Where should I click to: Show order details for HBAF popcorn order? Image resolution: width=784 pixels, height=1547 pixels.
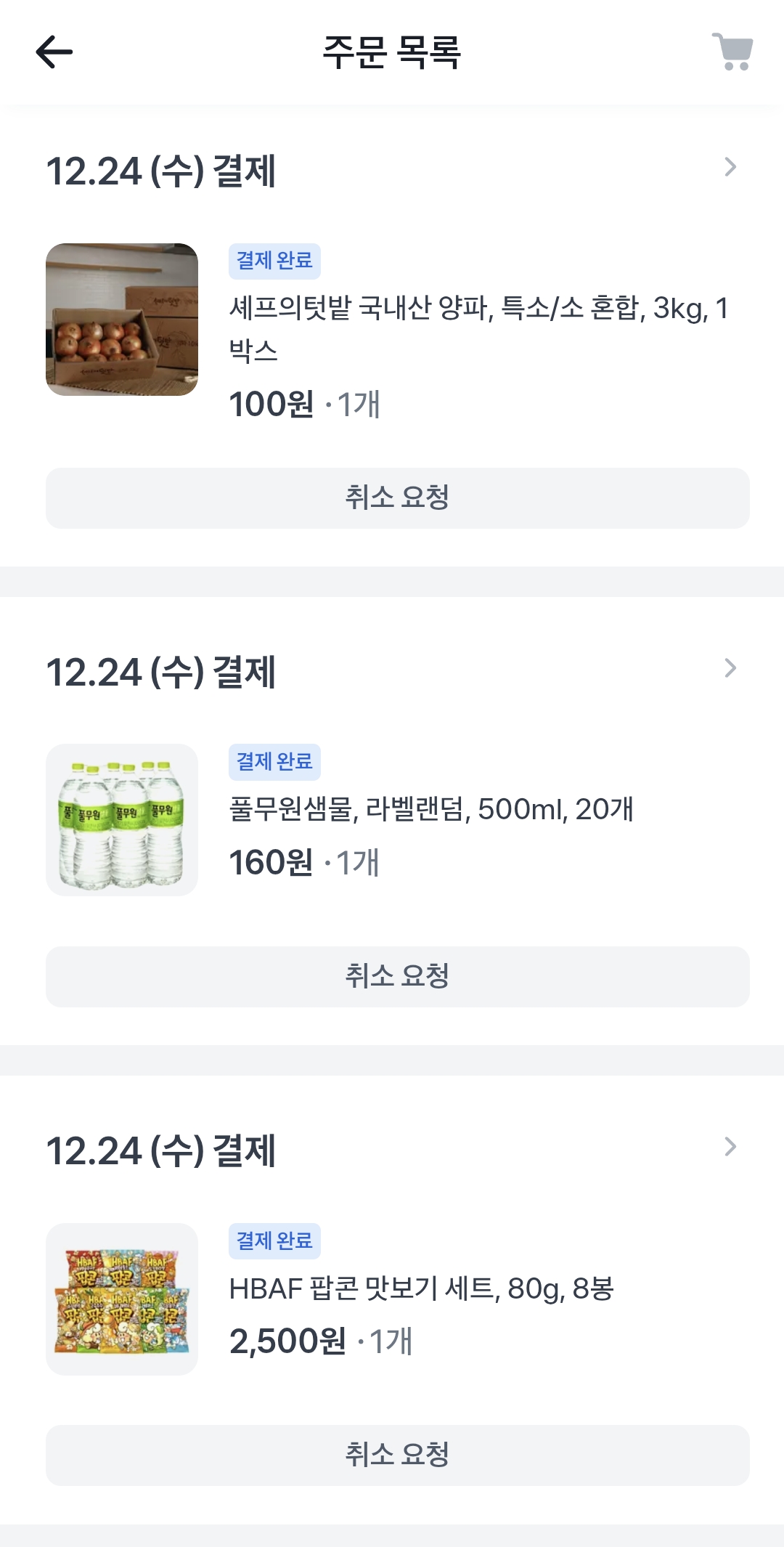(x=730, y=1147)
